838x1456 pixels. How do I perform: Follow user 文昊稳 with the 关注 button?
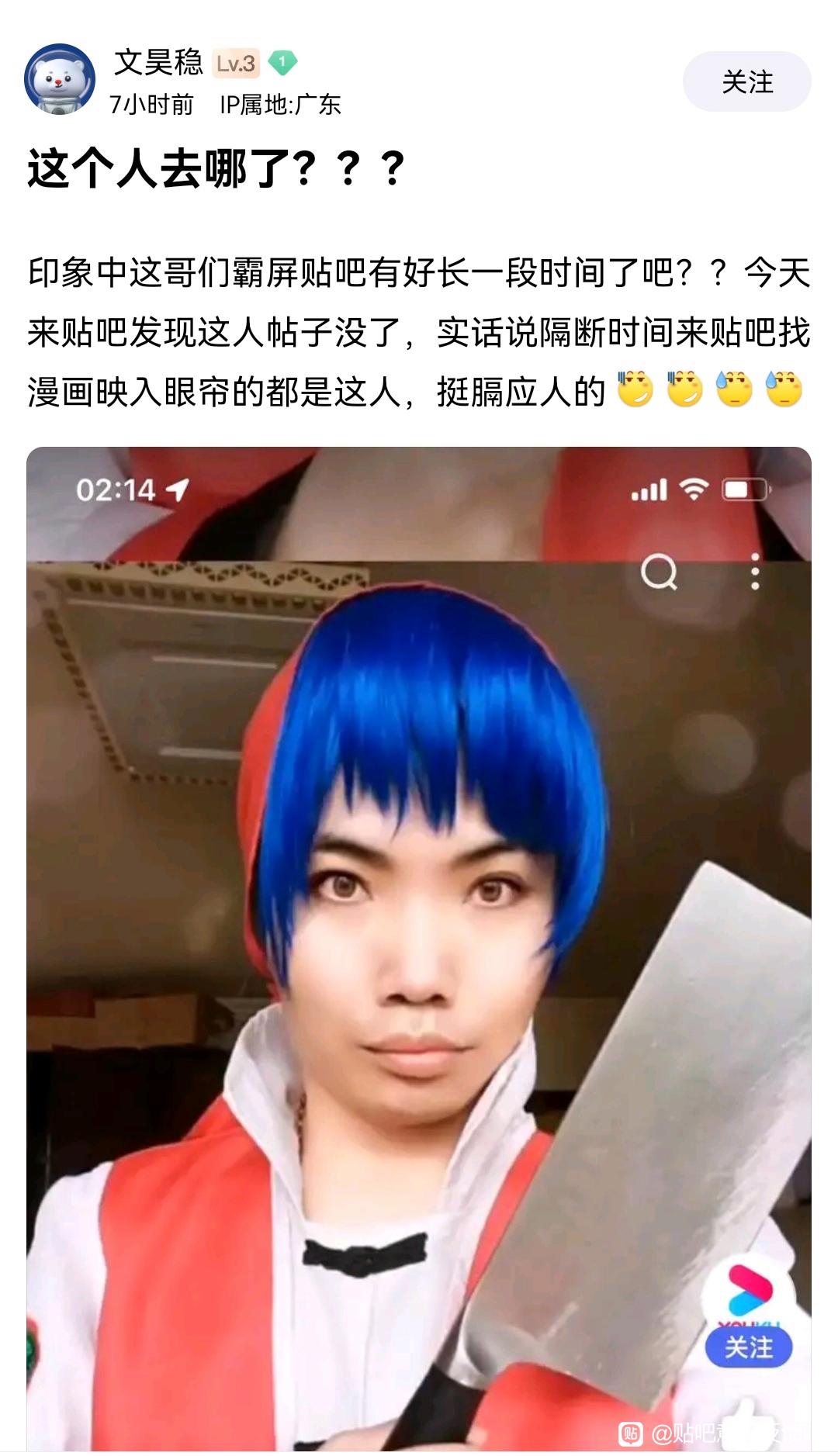746,81
